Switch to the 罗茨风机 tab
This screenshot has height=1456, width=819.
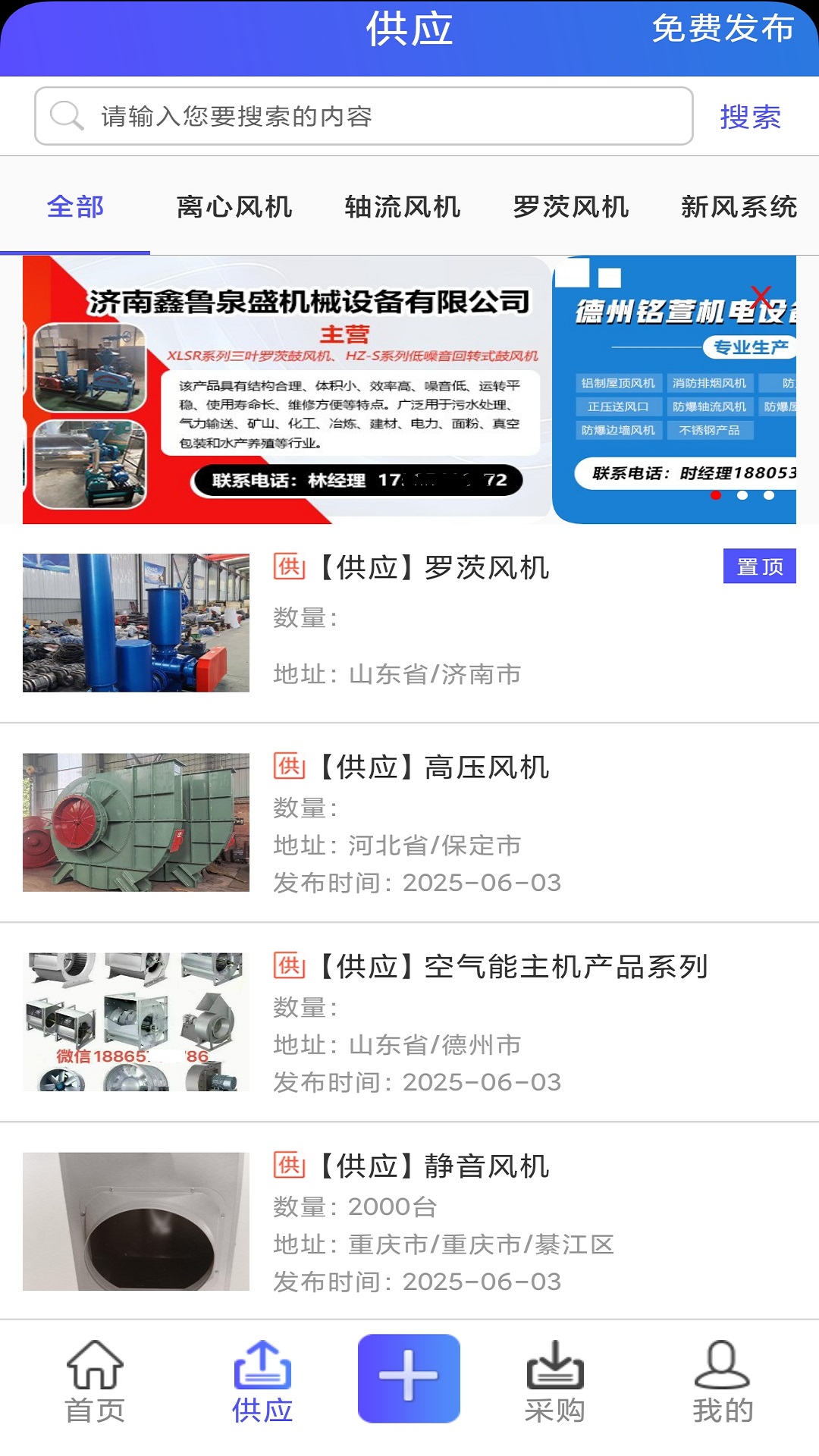tap(573, 206)
